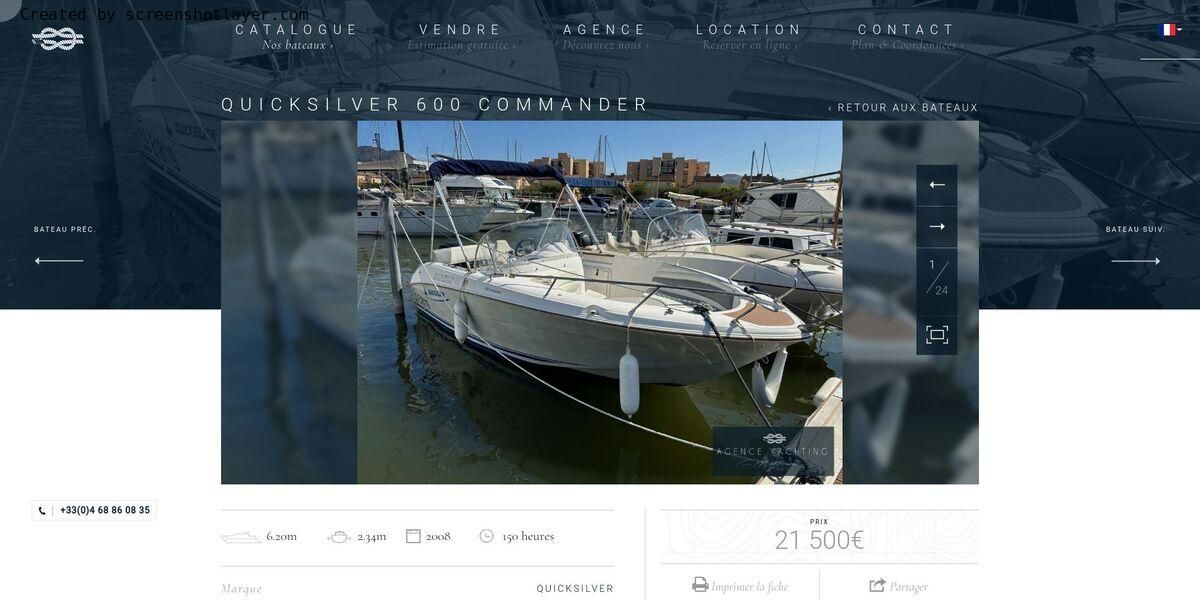Switch to the Location booking page
The height and width of the screenshot is (600, 1200).
(749, 36)
